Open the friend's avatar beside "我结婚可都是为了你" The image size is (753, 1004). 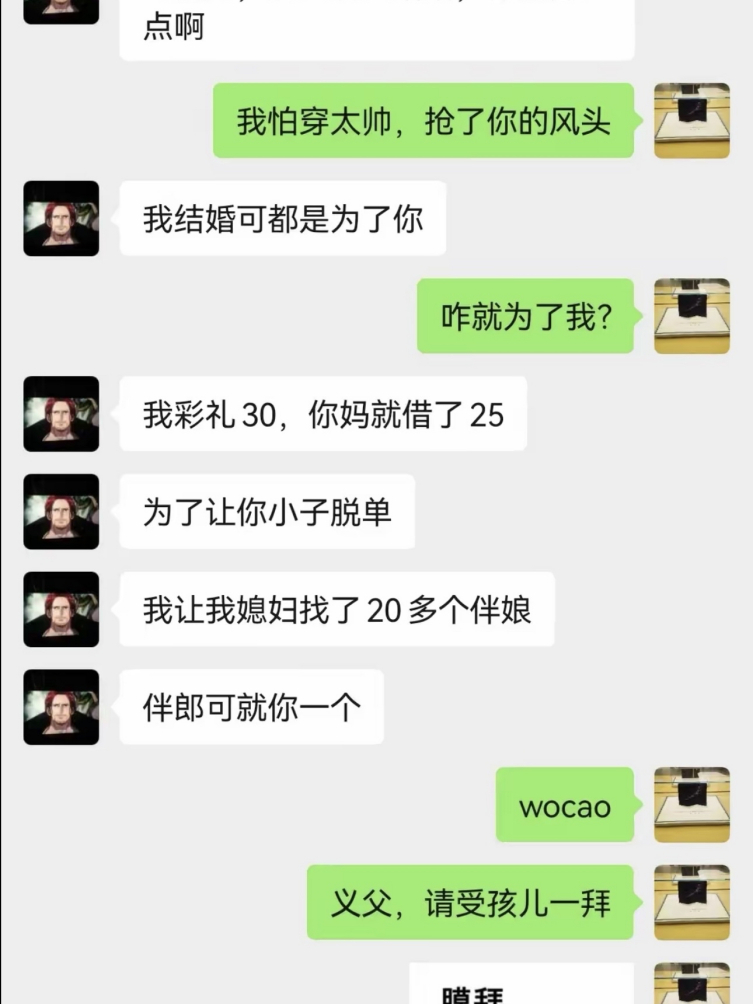(x=62, y=218)
